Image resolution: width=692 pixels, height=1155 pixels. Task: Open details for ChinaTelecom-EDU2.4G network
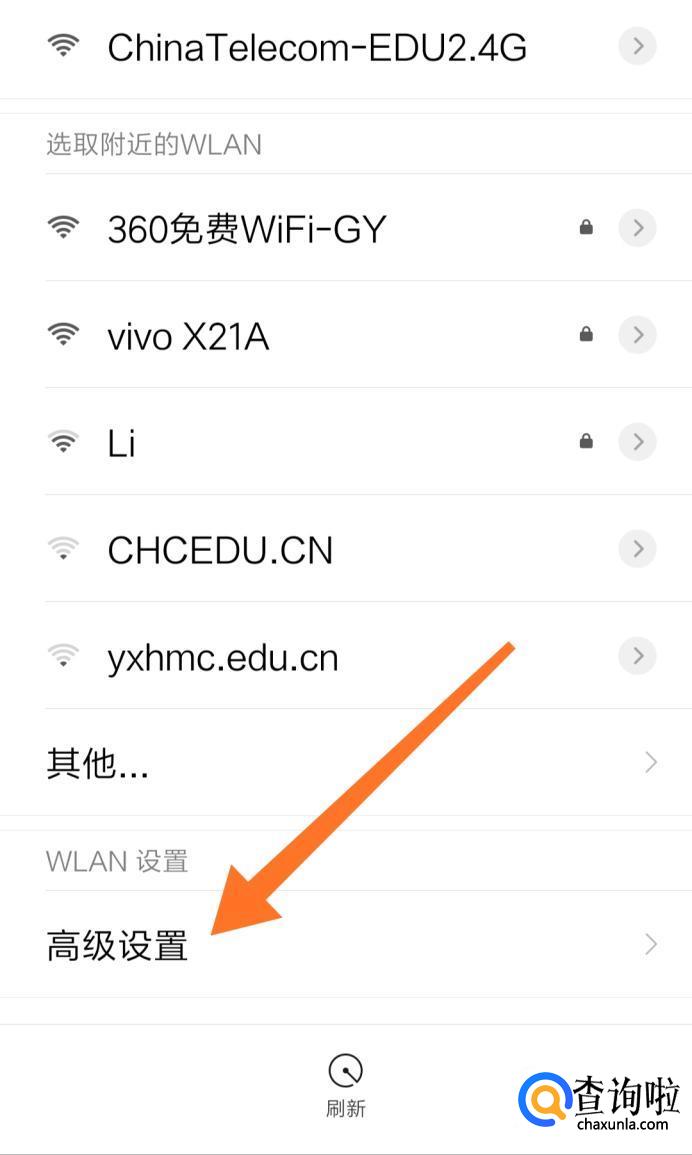coord(637,46)
